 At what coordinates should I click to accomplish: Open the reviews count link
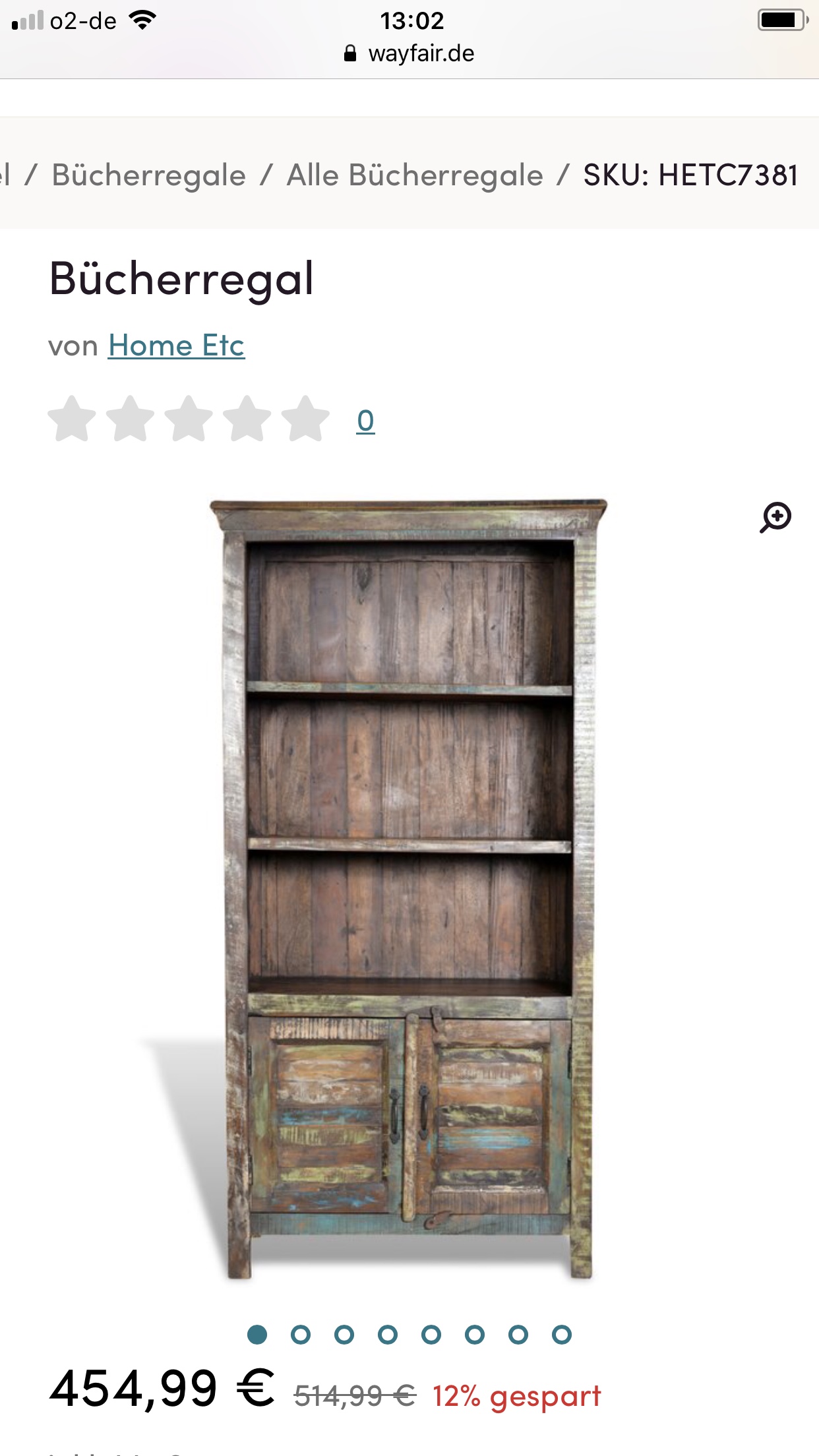click(x=365, y=420)
